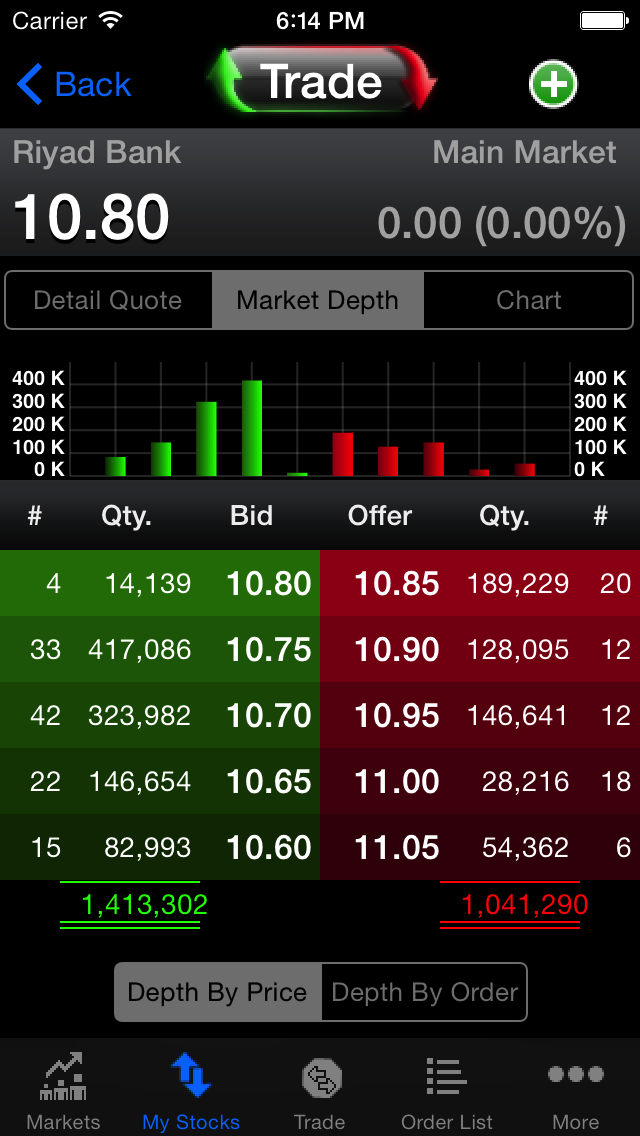Screen dimensions: 640x1136
Task: Switch to the Detail Quote segment
Action: [x=109, y=300]
